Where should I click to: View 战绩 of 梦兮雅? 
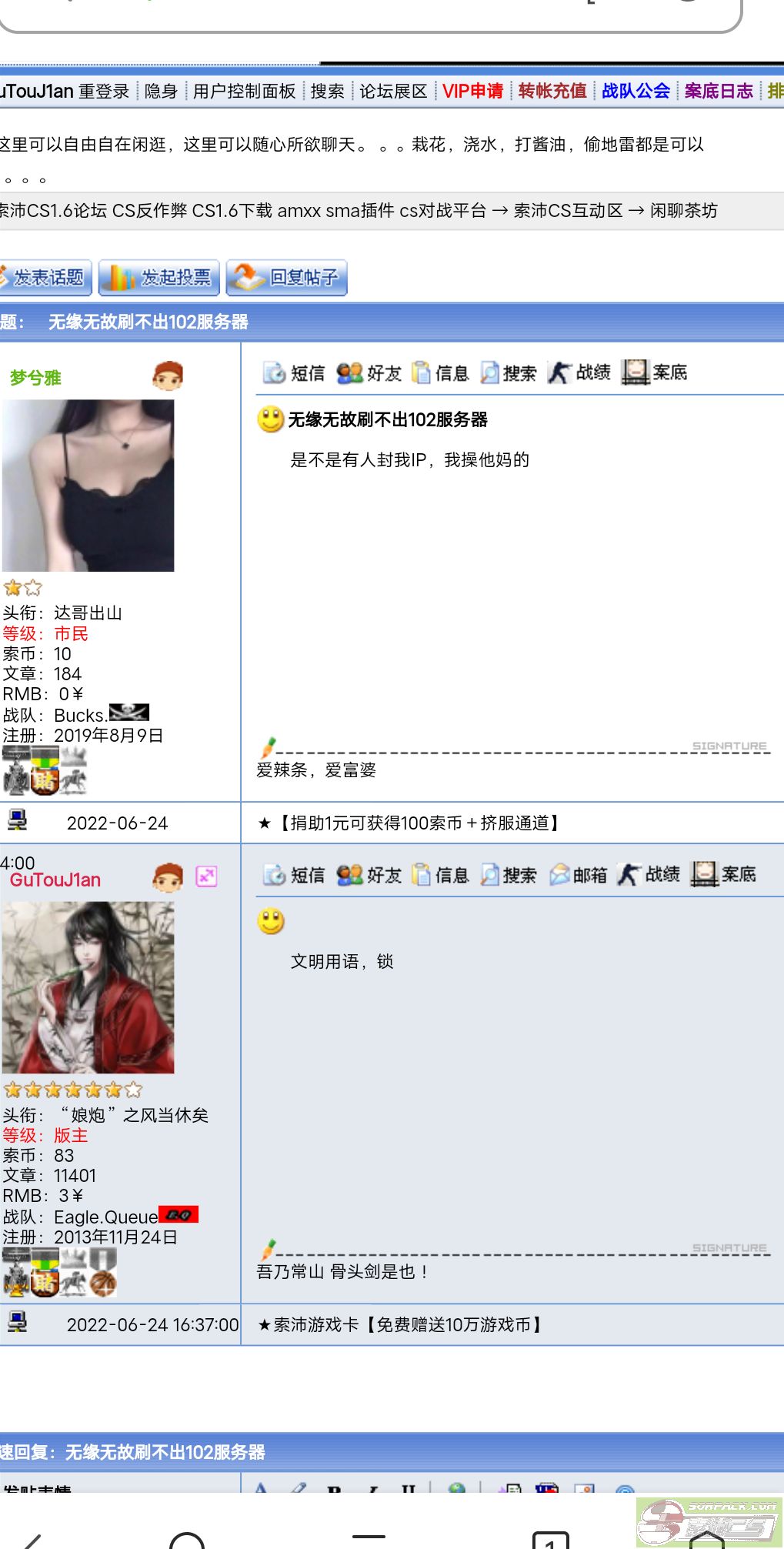[x=579, y=373]
